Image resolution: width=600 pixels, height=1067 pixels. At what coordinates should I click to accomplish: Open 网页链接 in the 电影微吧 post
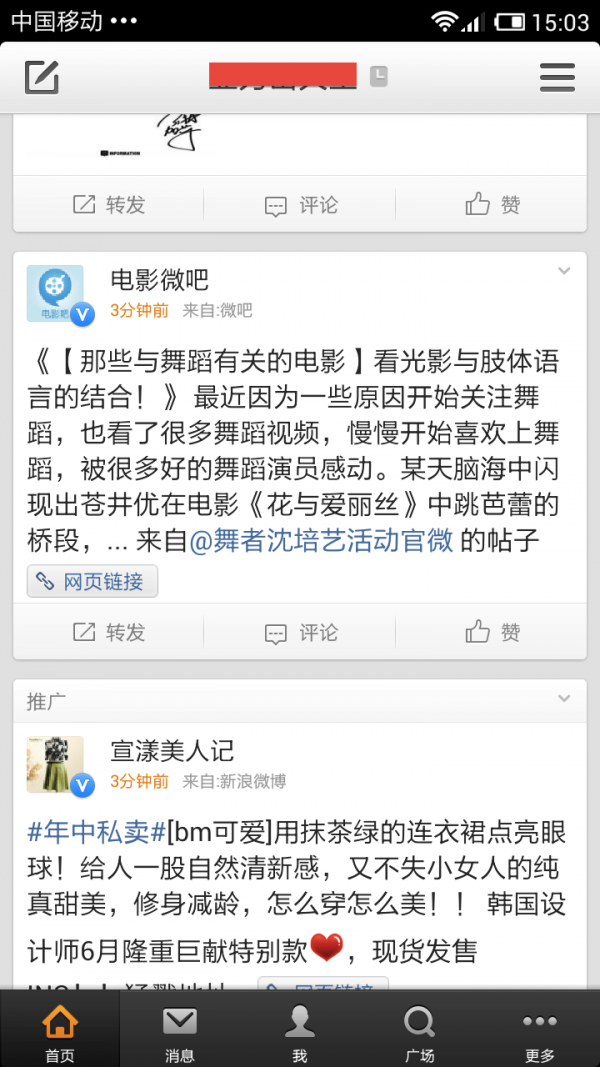[92, 581]
